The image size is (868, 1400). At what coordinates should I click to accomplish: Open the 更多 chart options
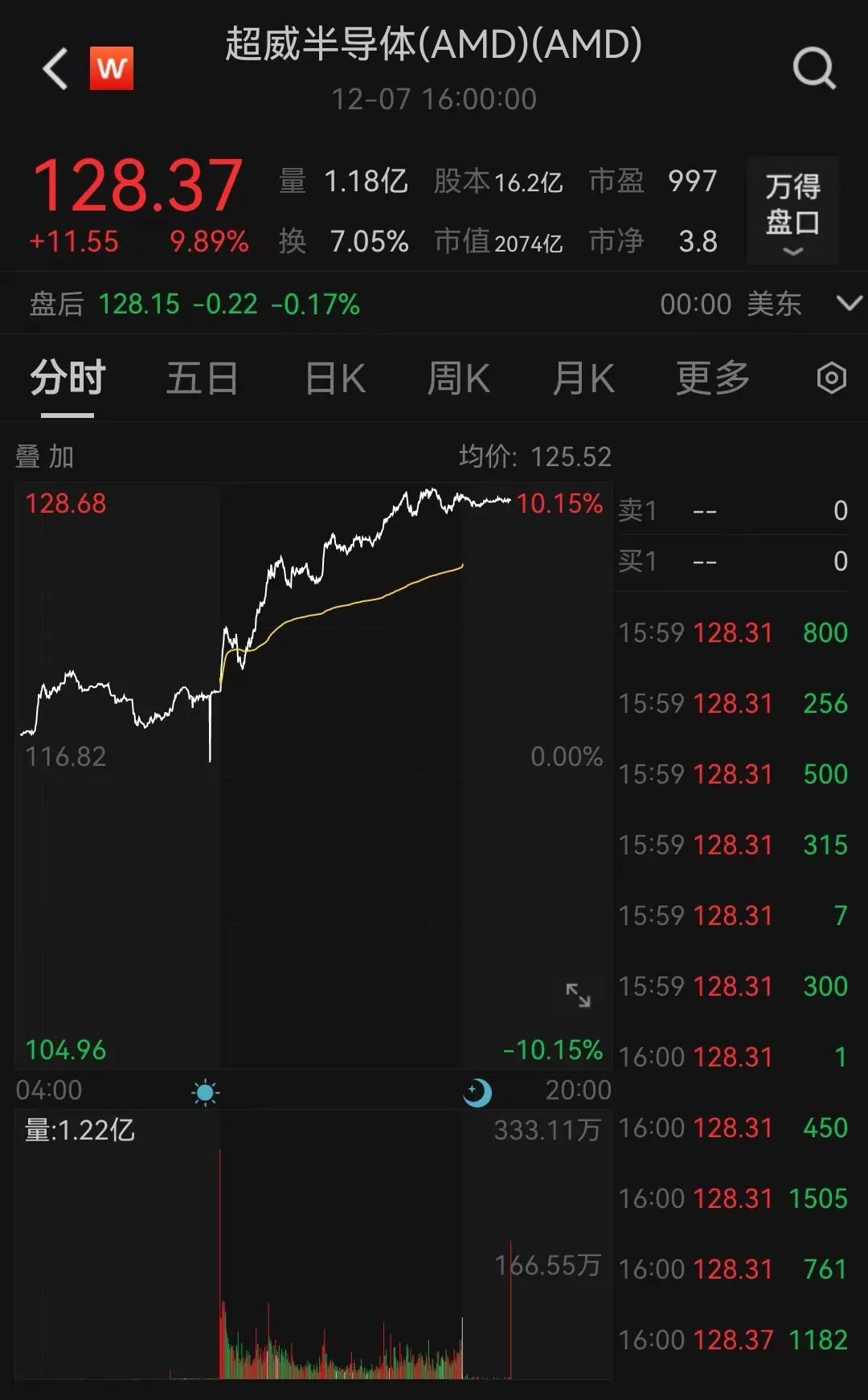tap(713, 378)
